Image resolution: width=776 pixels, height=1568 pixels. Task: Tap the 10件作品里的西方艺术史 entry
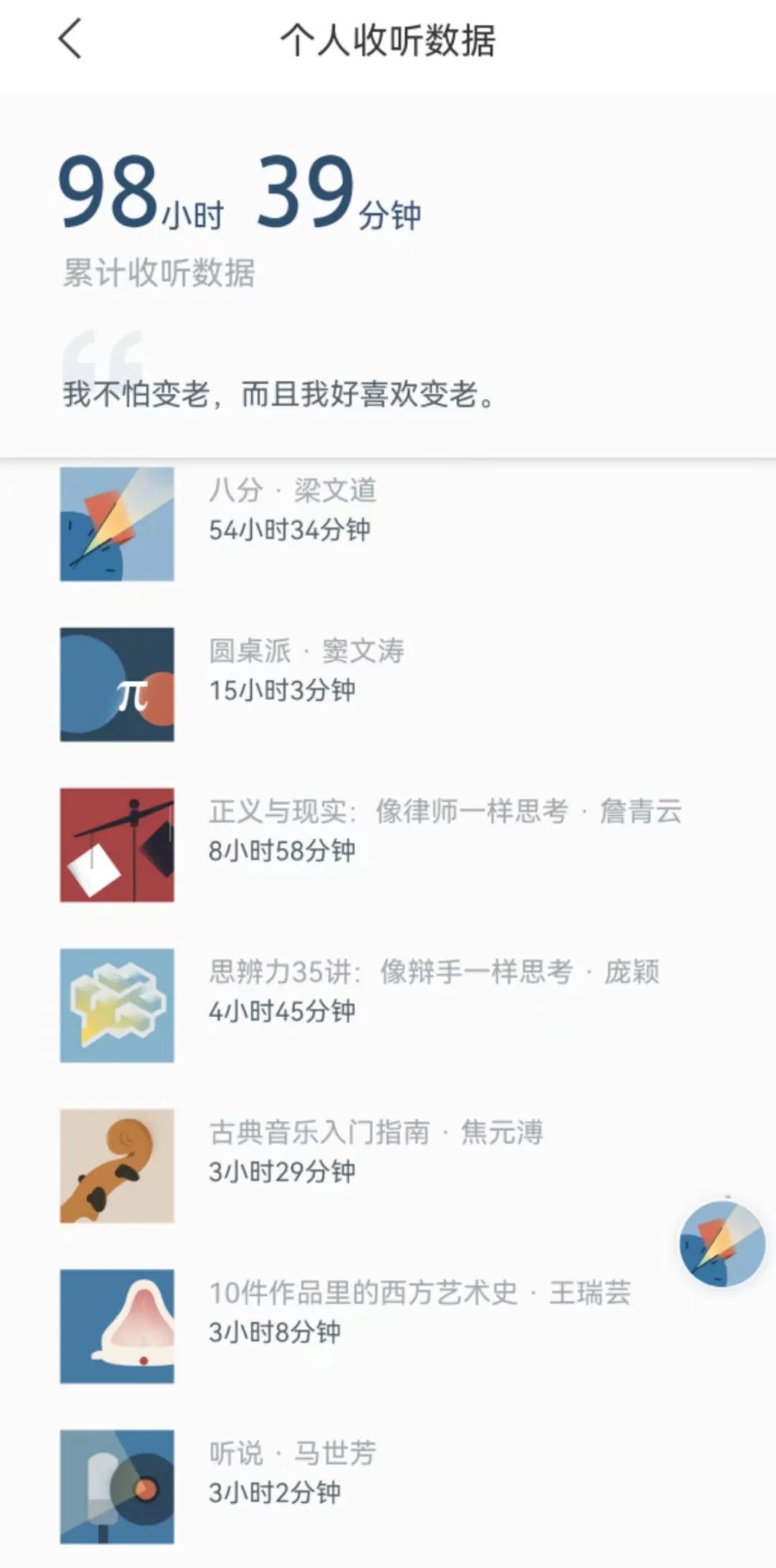point(420,1293)
